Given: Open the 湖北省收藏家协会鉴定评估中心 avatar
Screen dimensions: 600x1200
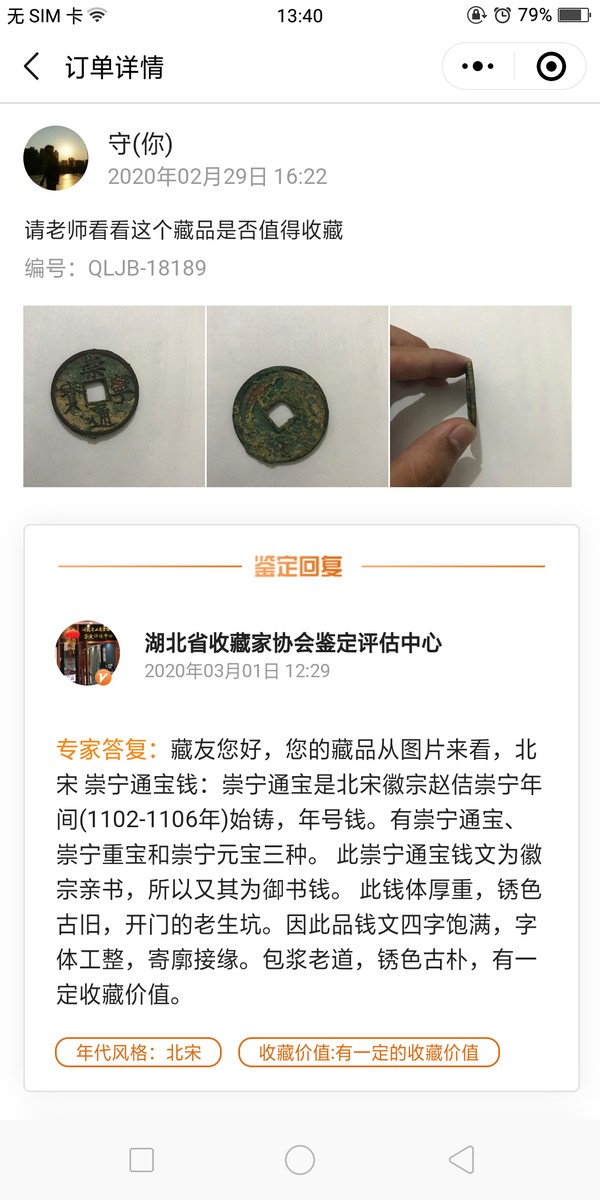Looking at the screenshot, I should [x=87, y=654].
